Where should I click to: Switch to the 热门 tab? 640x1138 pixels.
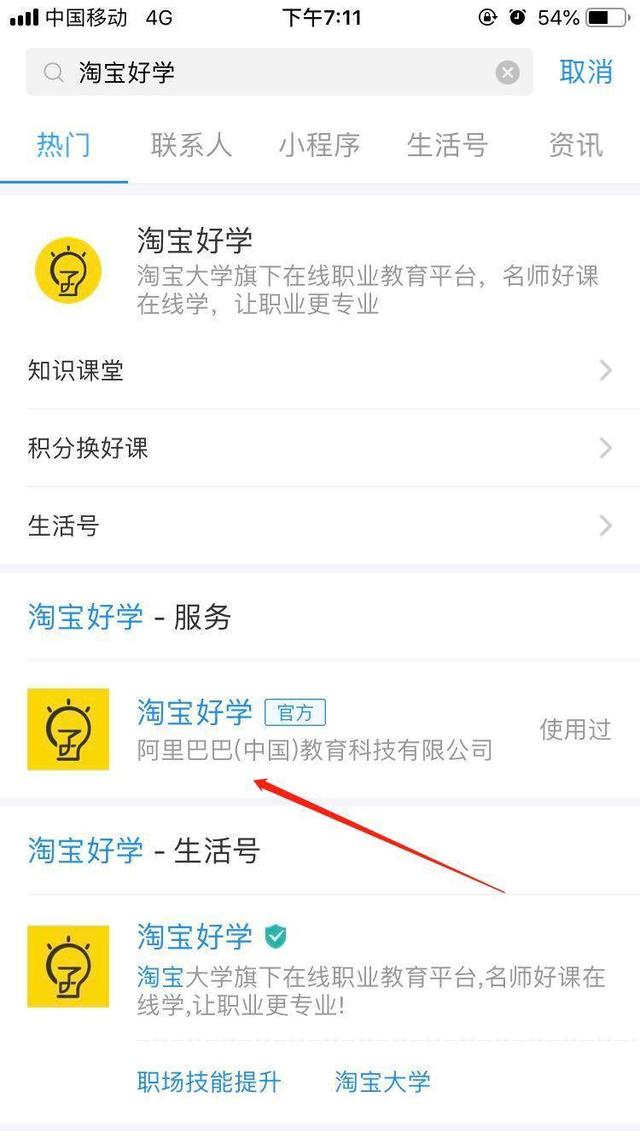(64, 145)
